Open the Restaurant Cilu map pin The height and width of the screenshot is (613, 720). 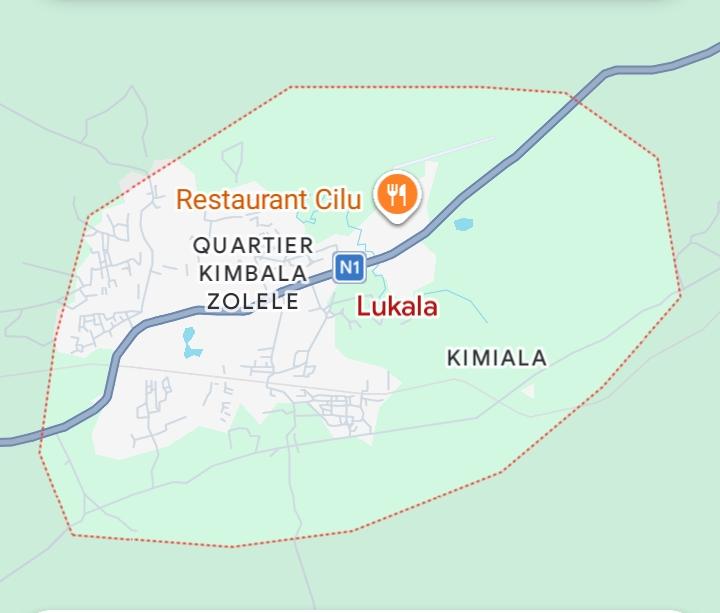[398, 194]
